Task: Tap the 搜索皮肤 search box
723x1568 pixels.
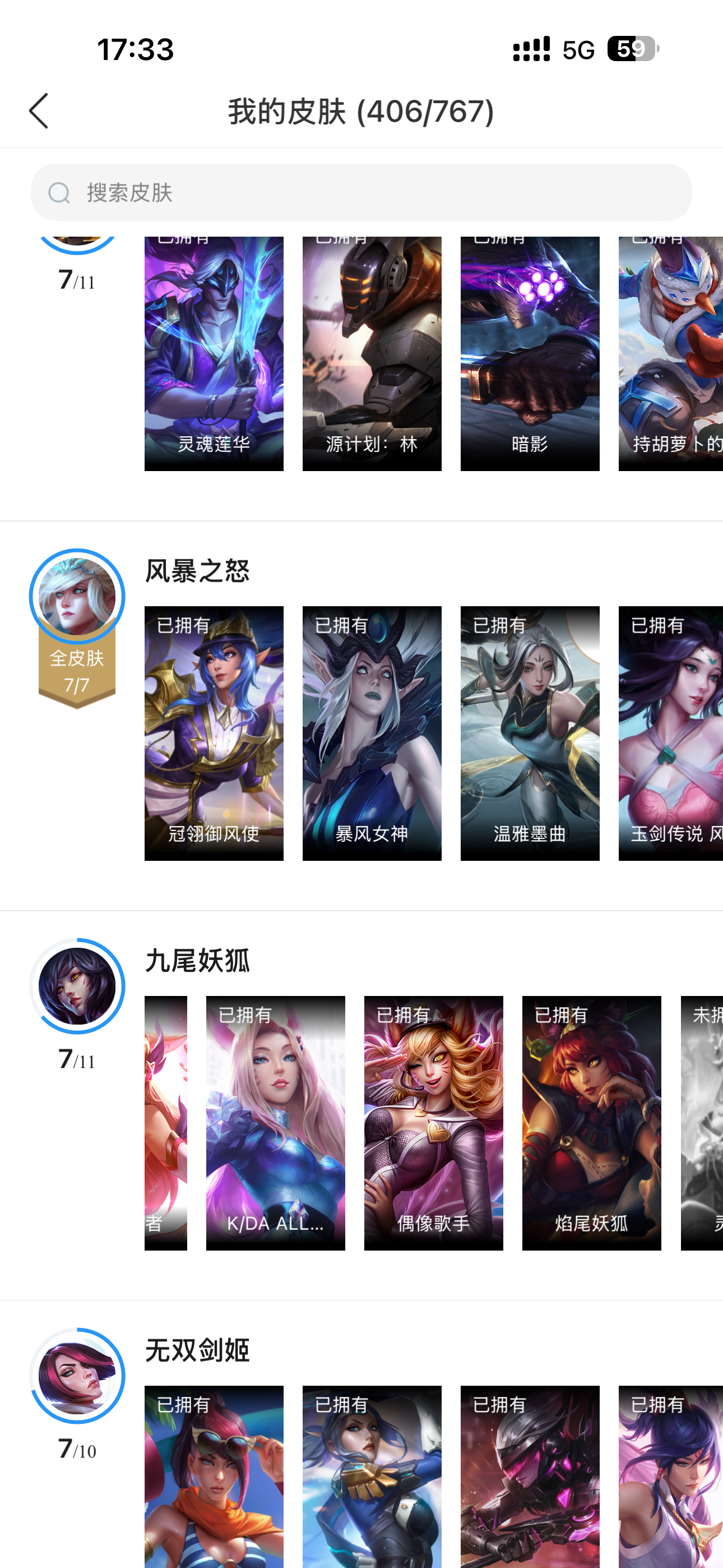Action: click(x=361, y=192)
